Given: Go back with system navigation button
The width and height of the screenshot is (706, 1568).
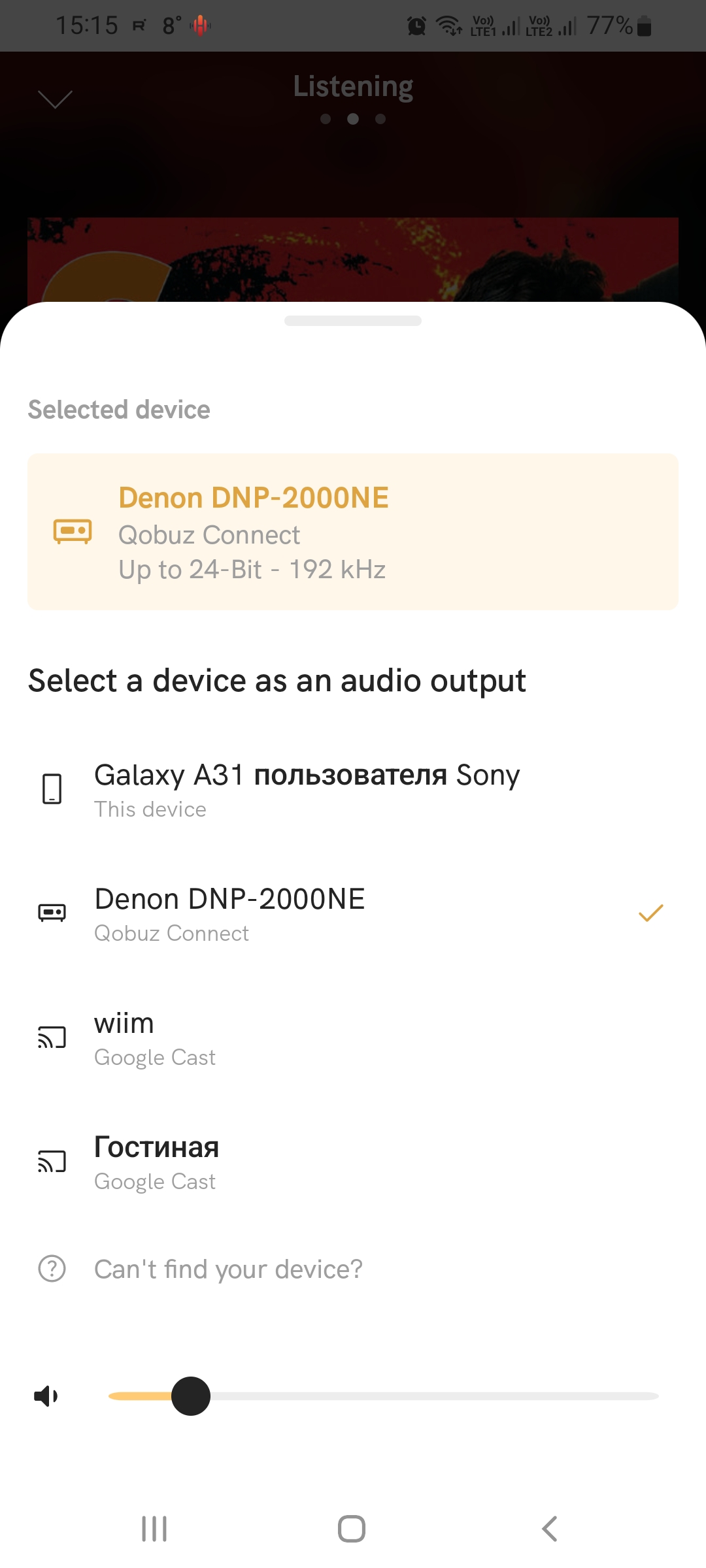Looking at the screenshot, I should coord(550,1529).
